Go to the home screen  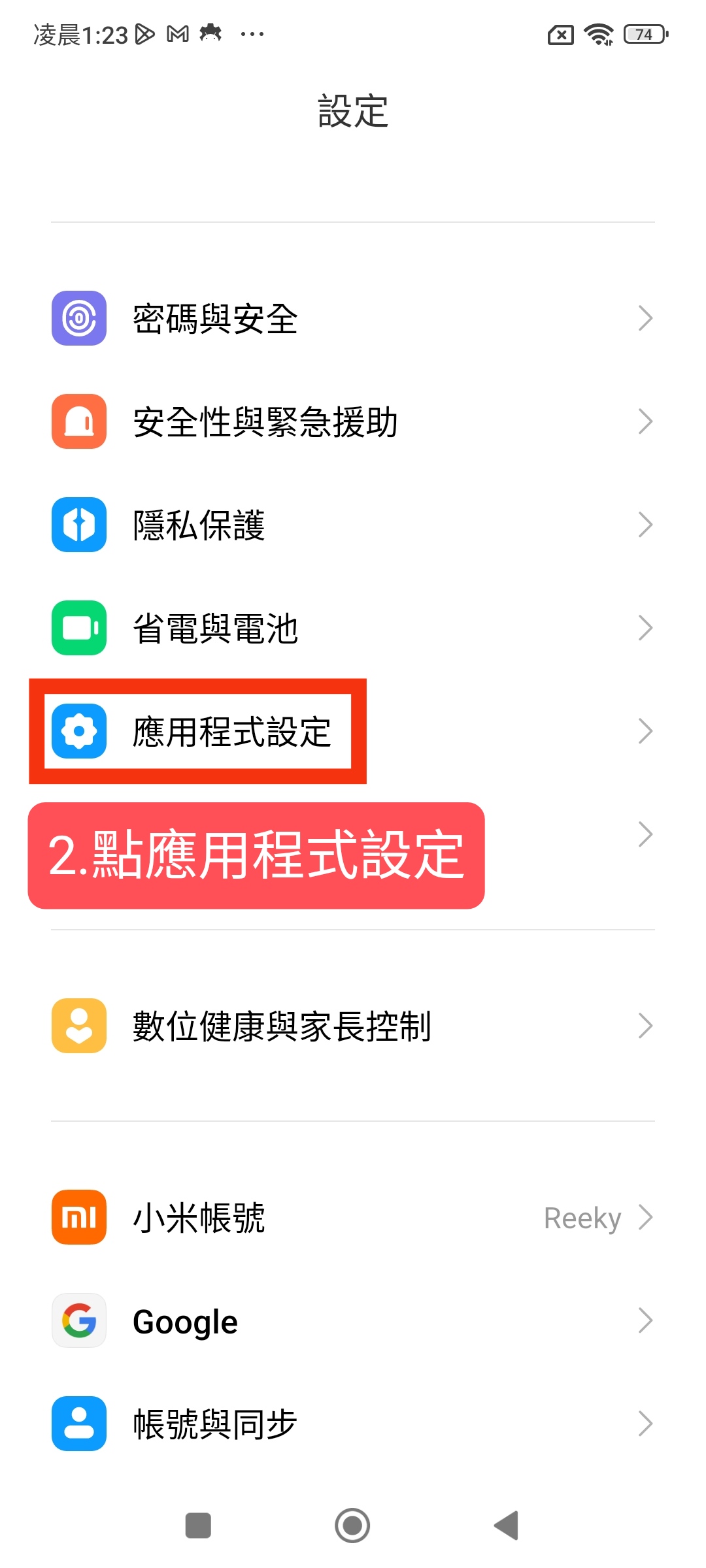coord(352,1526)
